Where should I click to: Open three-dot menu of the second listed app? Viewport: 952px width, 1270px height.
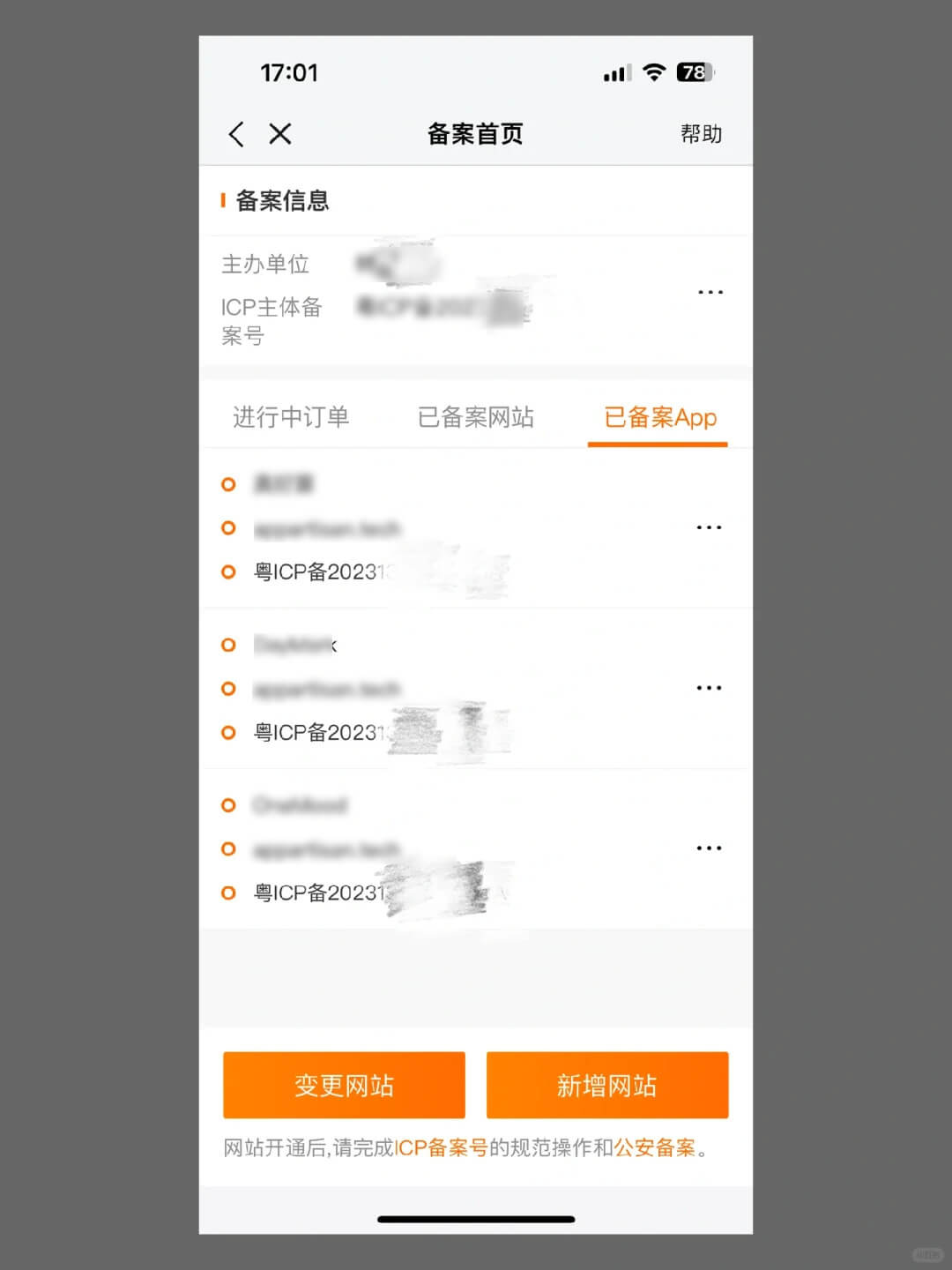click(x=709, y=688)
